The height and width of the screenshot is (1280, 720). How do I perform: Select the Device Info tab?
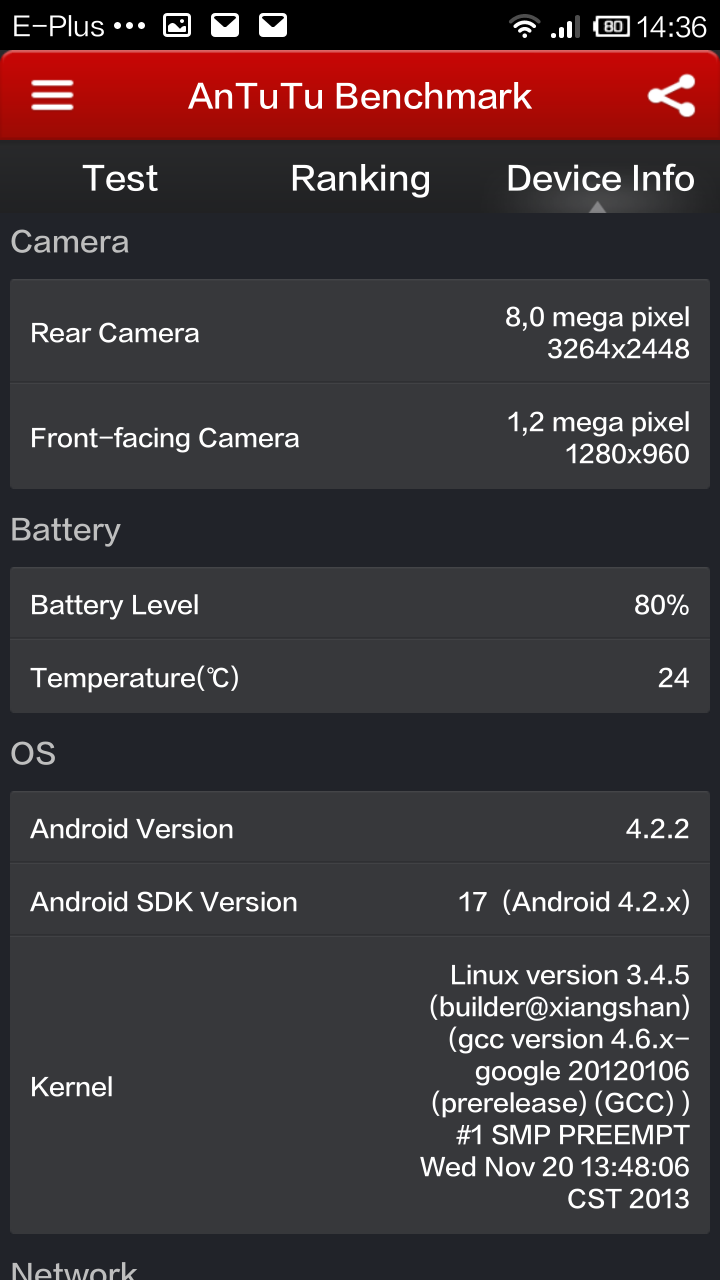pyautogui.click(x=600, y=178)
